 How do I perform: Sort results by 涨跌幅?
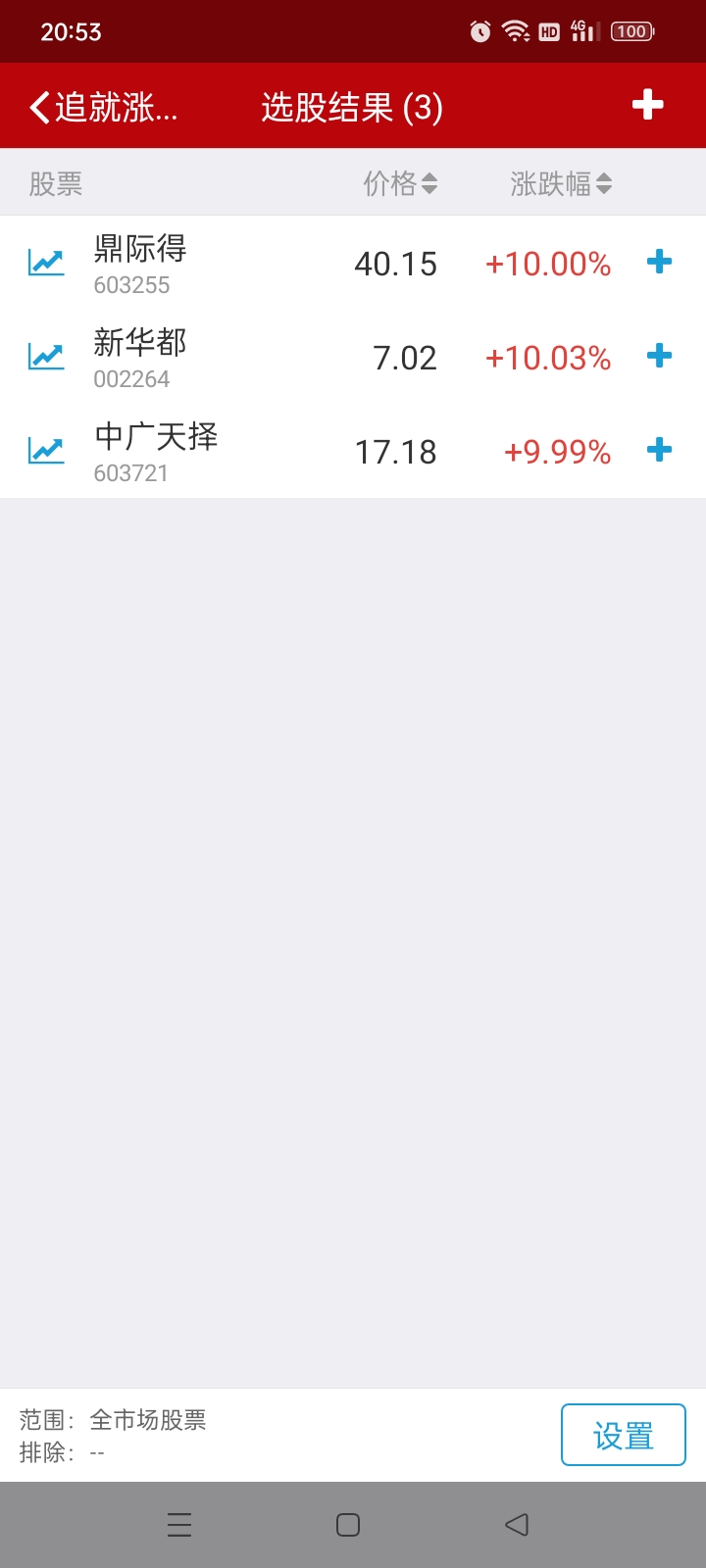(560, 183)
